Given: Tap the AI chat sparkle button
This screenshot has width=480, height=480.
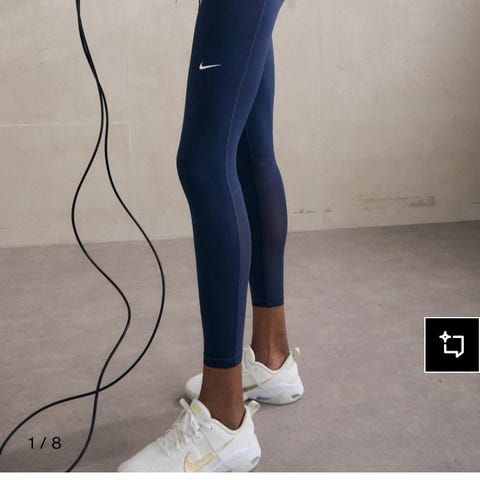Looking at the screenshot, I should [452, 345].
